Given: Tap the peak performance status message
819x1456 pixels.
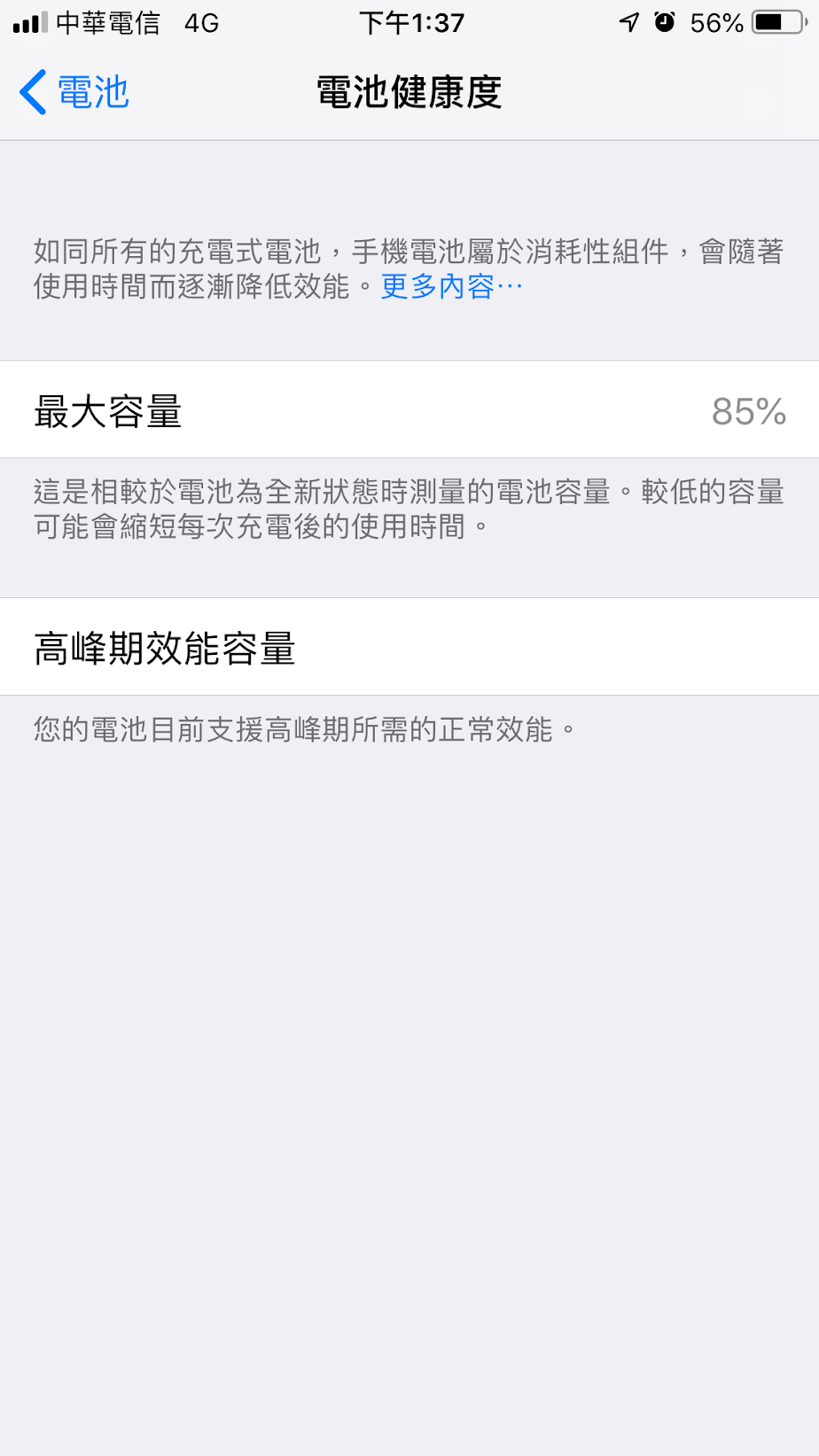Looking at the screenshot, I should click(301, 728).
